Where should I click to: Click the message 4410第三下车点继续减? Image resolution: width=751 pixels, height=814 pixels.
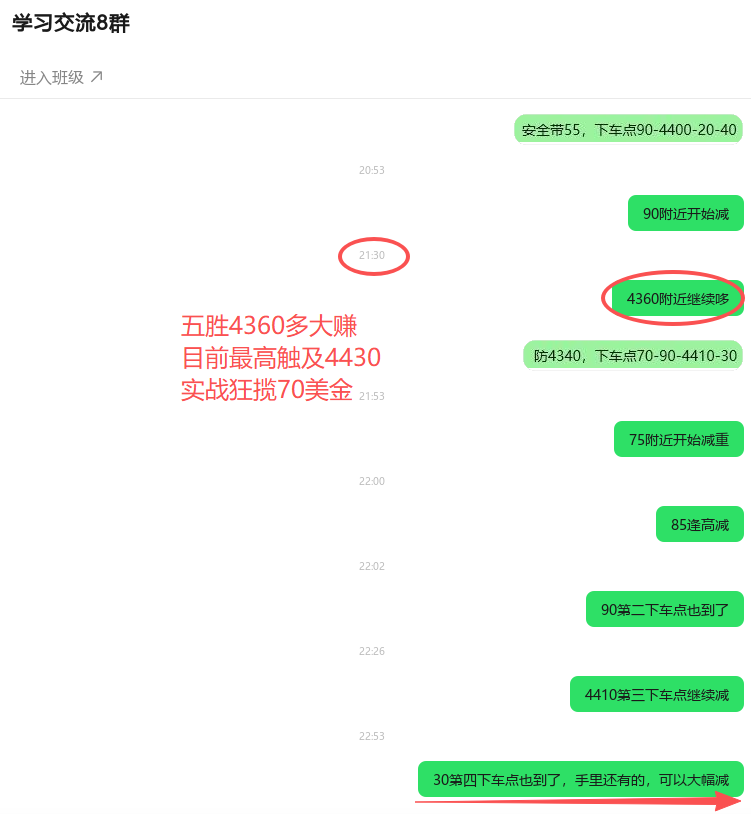[x=656, y=694]
